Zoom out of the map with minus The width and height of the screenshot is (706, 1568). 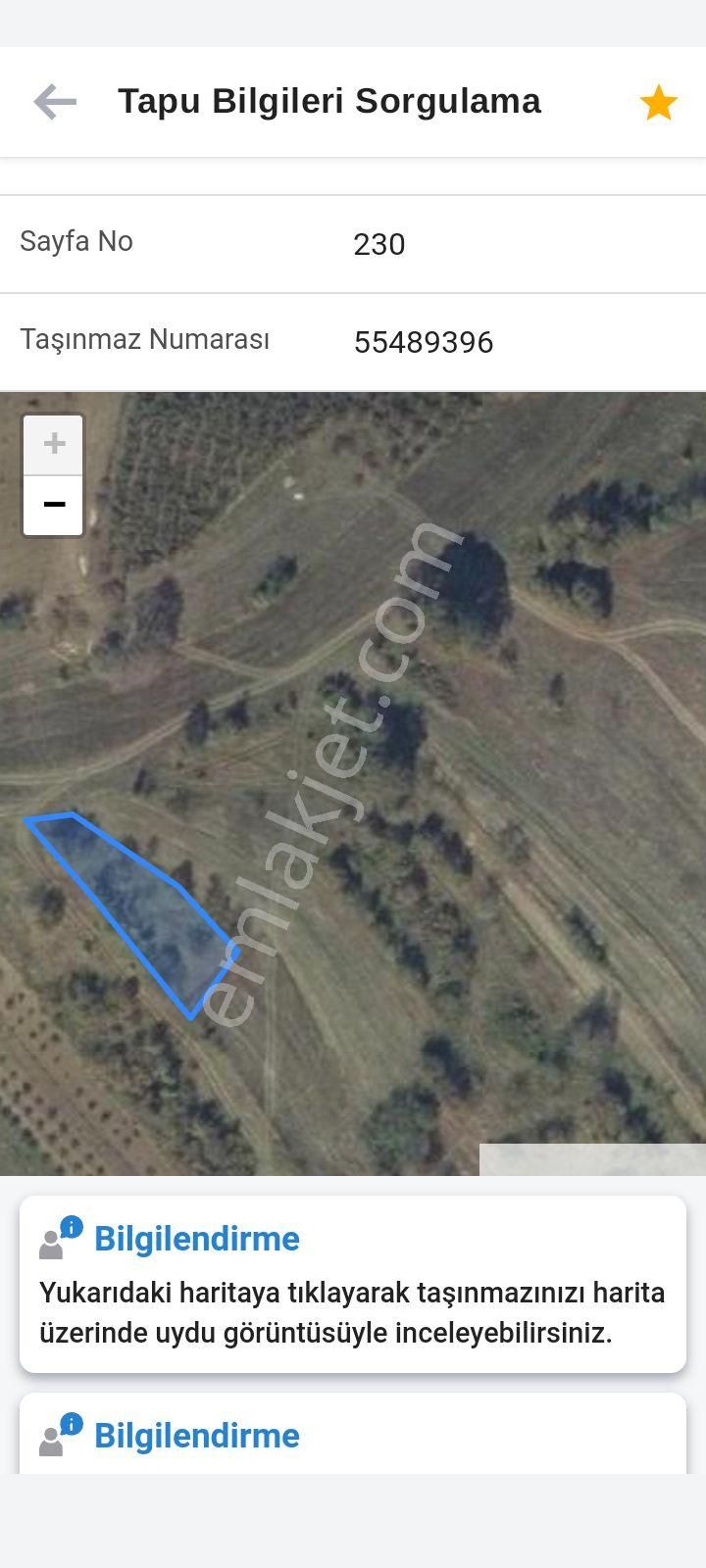coord(54,505)
